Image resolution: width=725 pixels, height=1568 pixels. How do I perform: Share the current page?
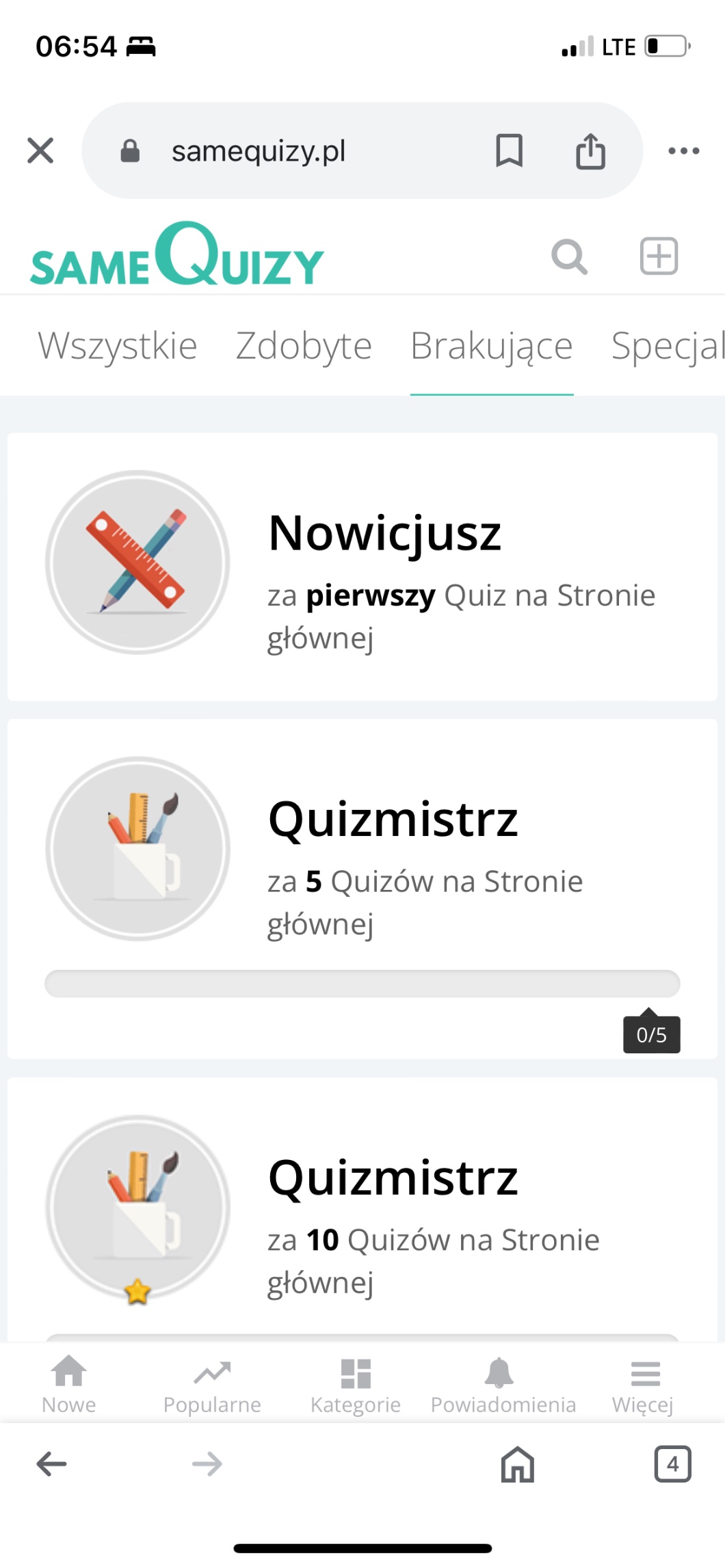tap(590, 151)
